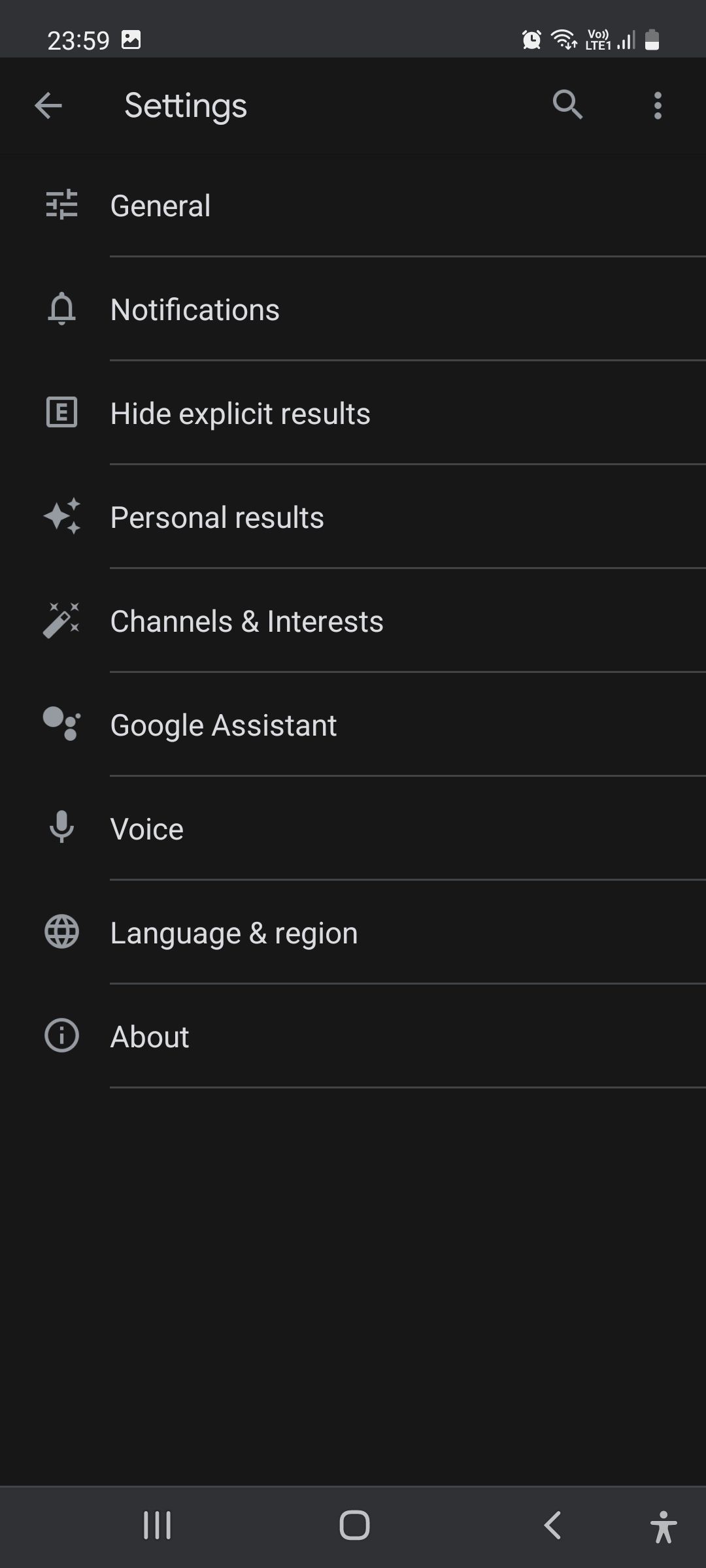Open the About page

click(353, 1036)
